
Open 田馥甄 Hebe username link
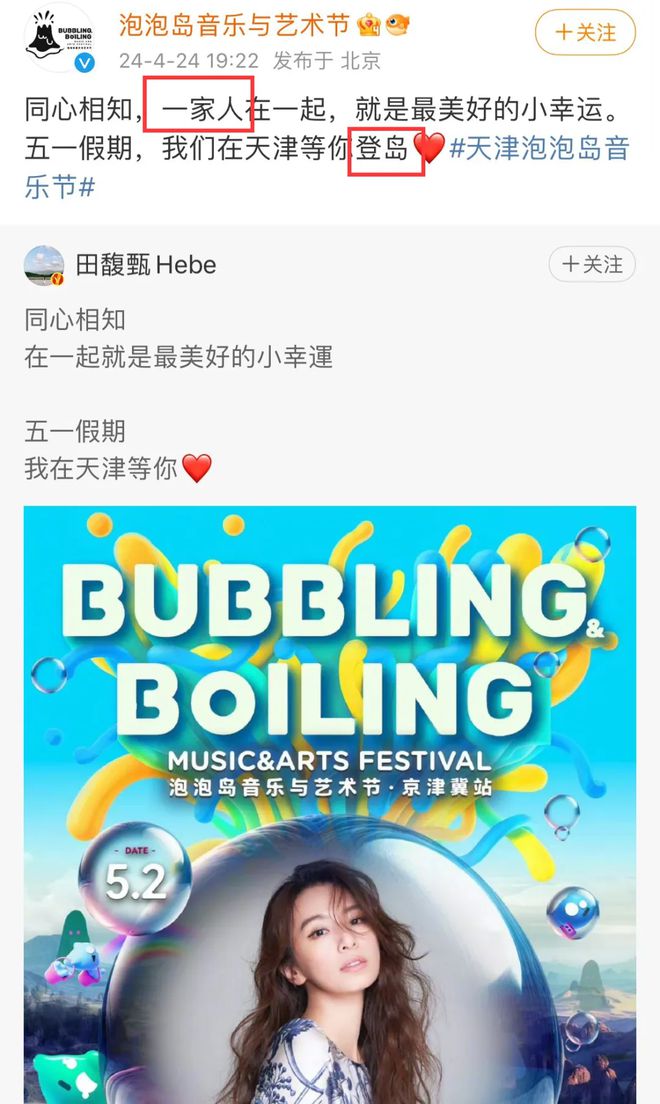coord(146,265)
